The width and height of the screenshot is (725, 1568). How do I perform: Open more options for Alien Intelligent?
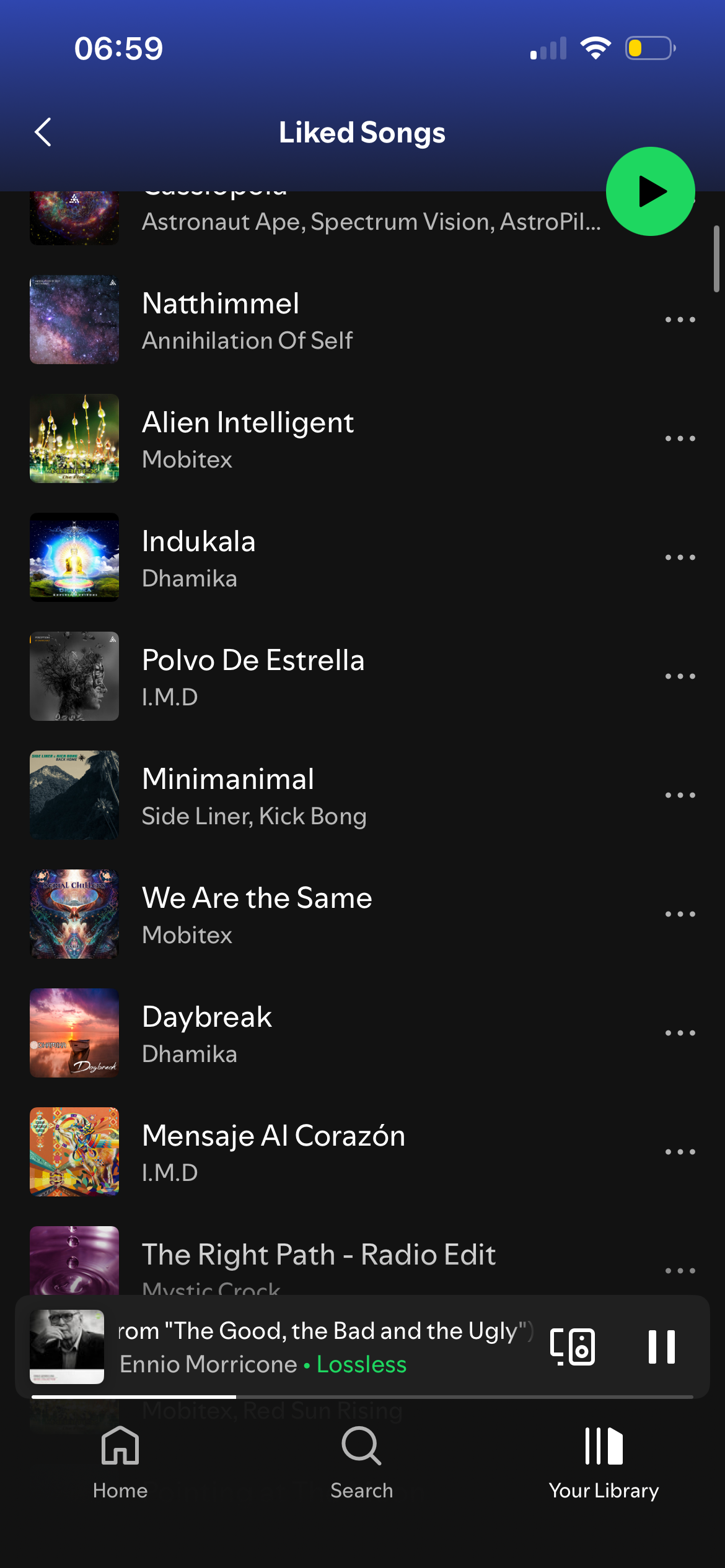(680, 439)
